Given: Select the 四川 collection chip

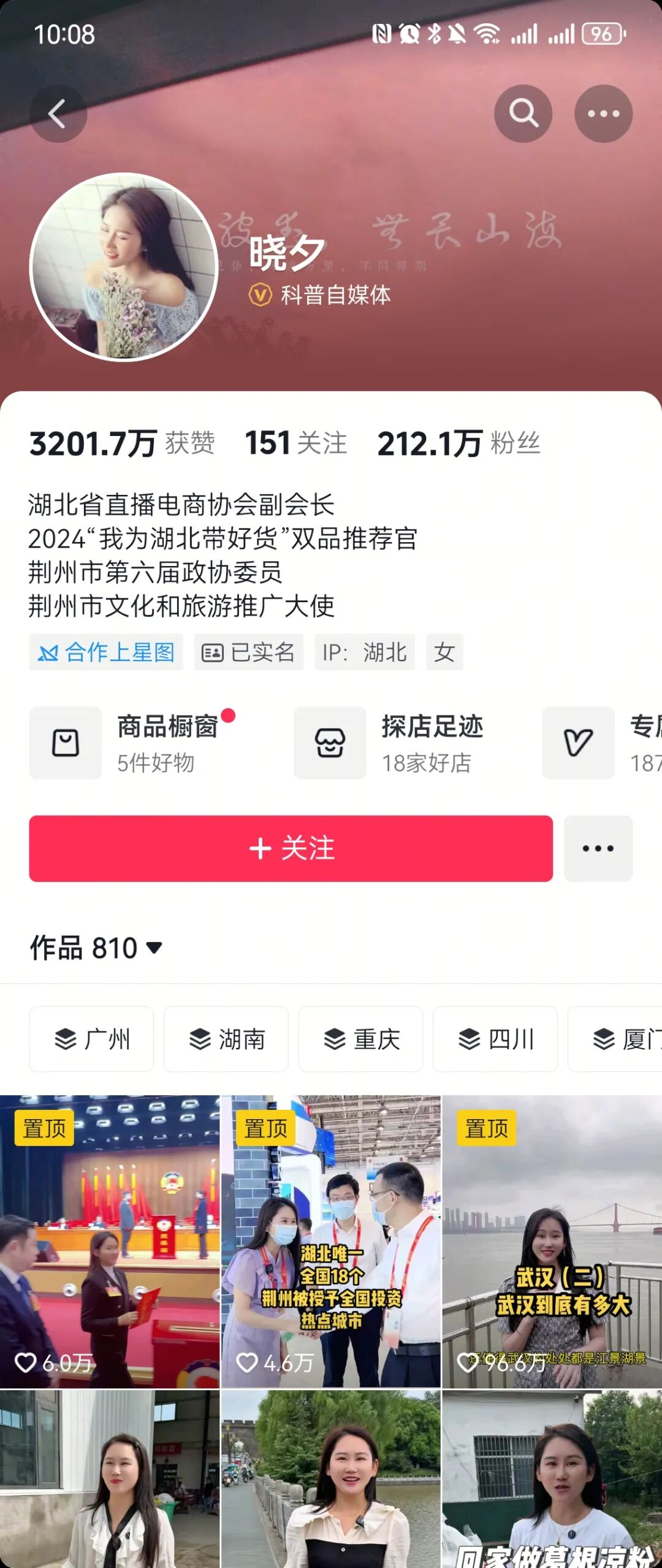Looking at the screenshot, I should tap(495, 1039).
